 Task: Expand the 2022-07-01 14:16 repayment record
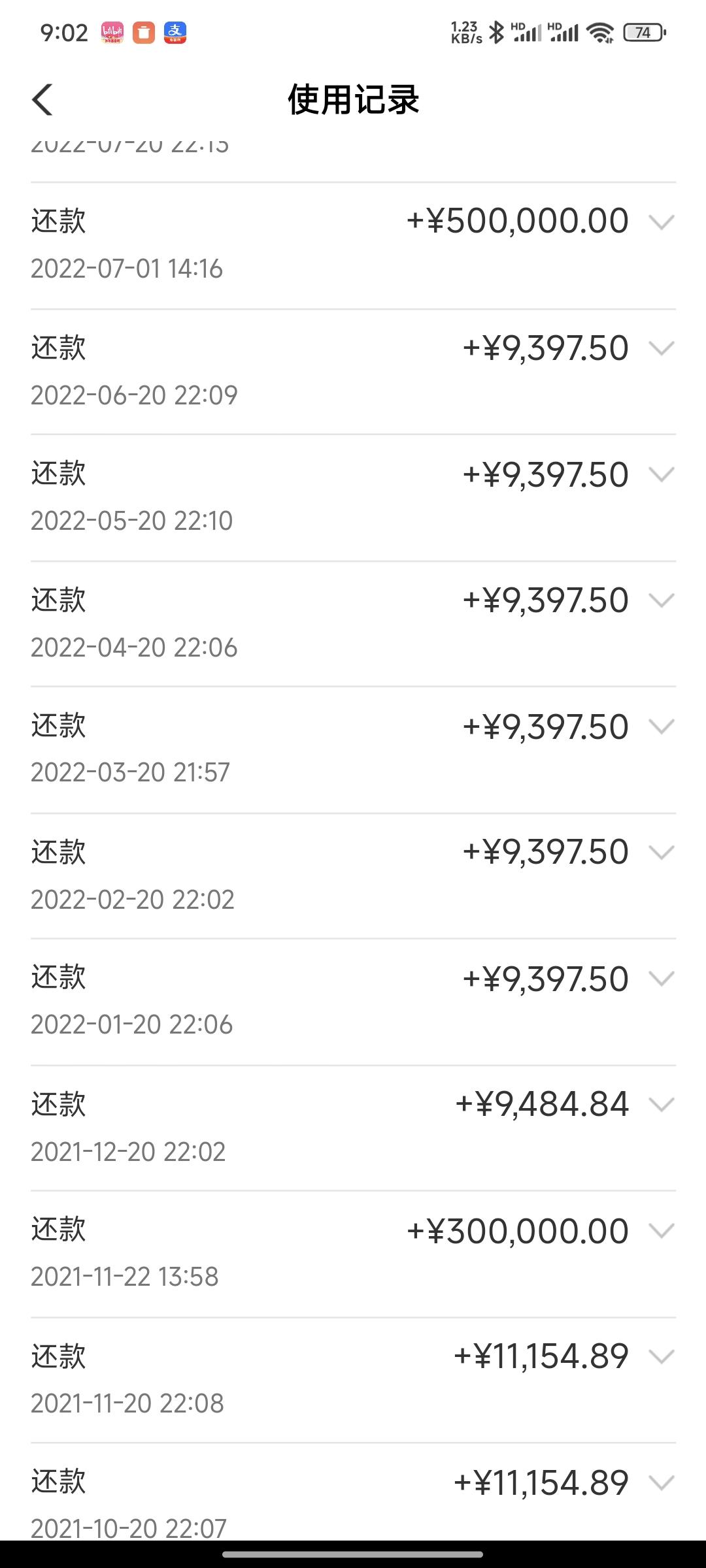[x=661, y=222]
